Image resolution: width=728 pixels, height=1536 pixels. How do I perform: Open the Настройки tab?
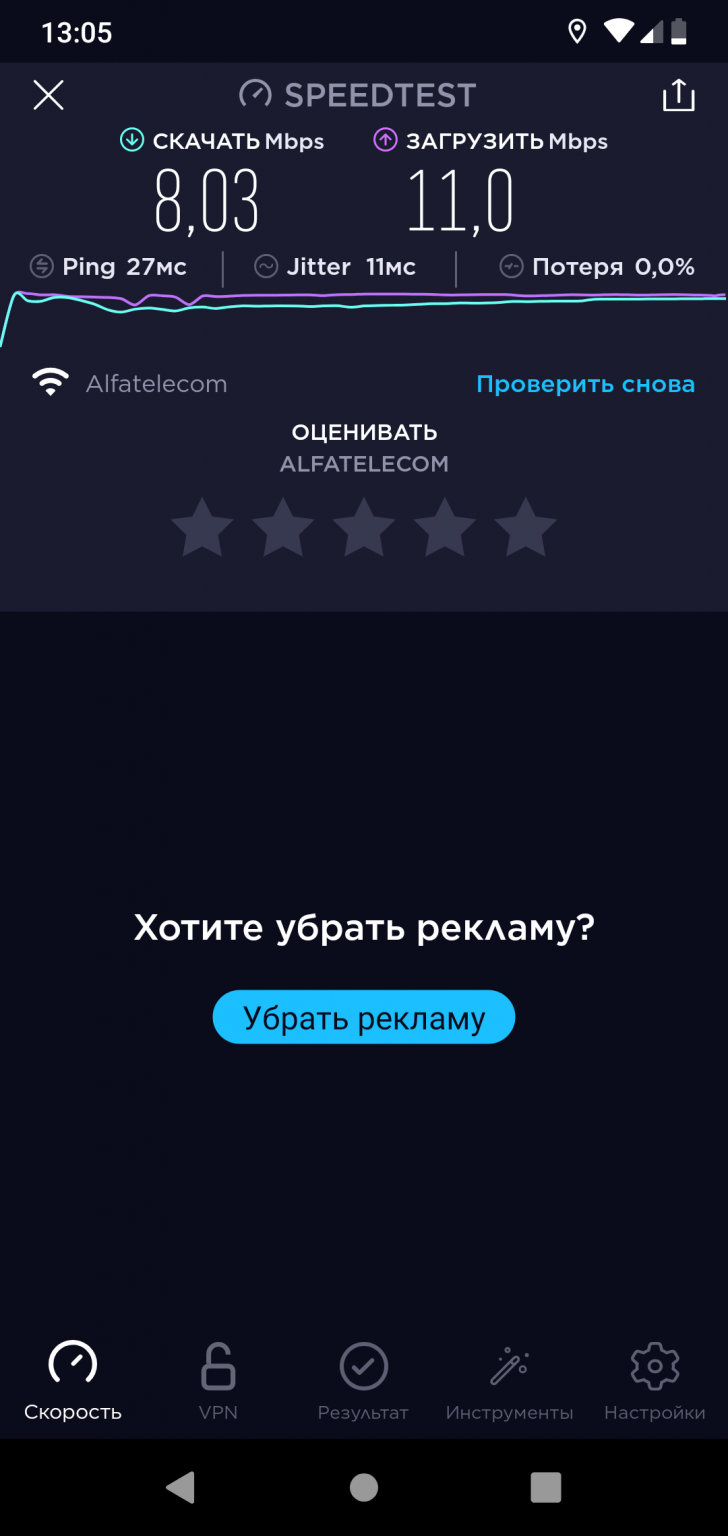[x=654, y=1381]
